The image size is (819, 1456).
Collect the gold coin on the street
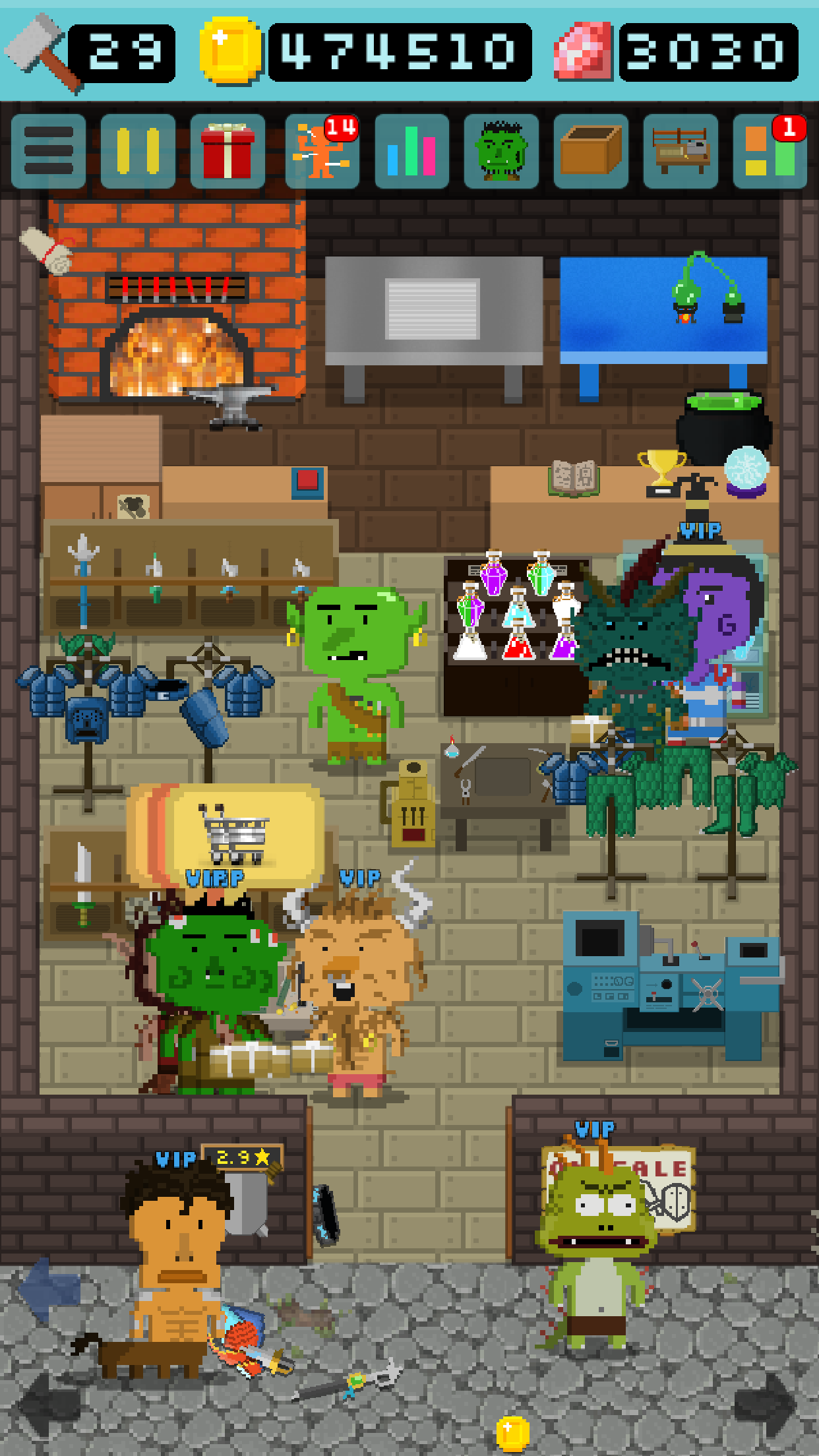click(512, 1433)
